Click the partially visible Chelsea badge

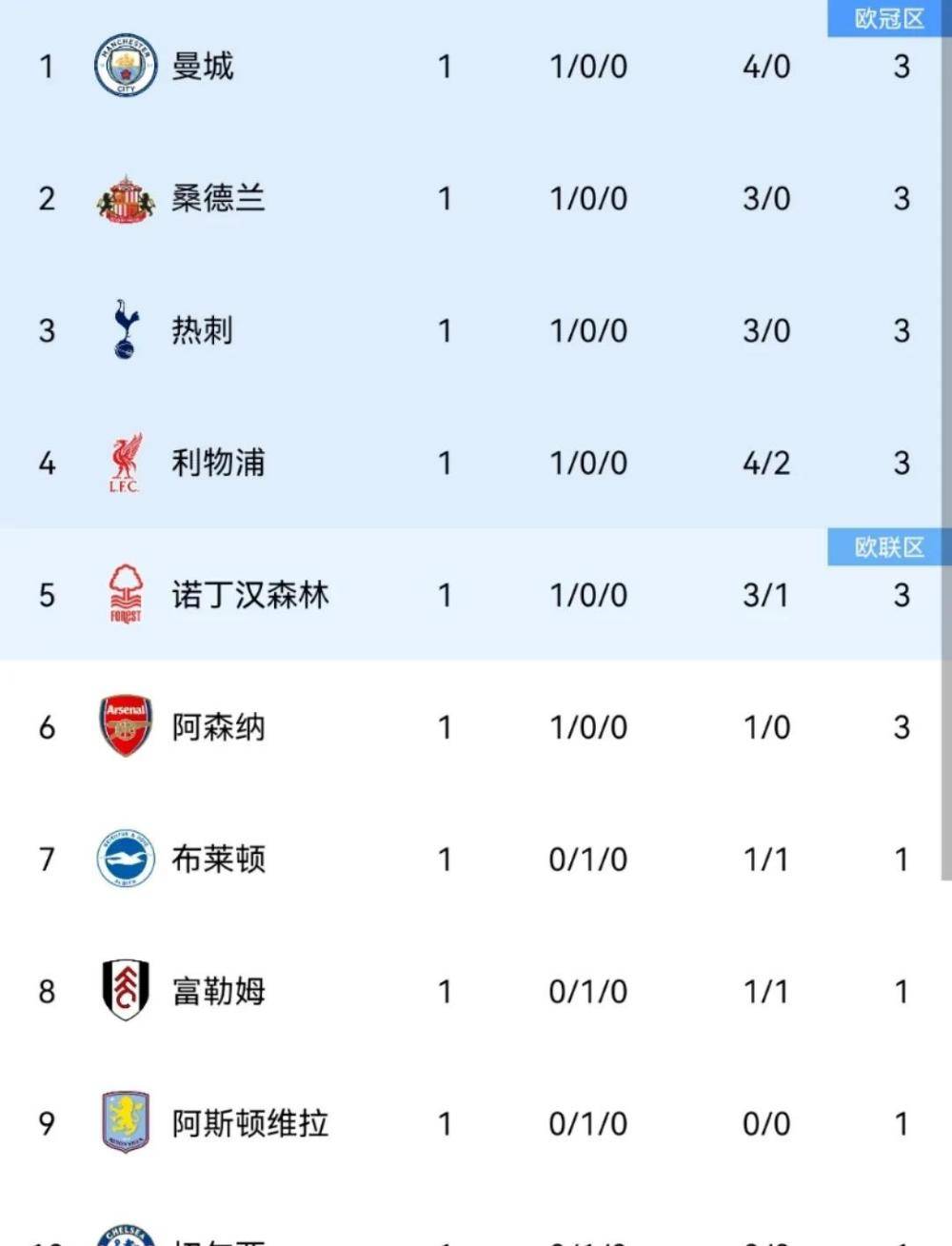[125, 1233]
